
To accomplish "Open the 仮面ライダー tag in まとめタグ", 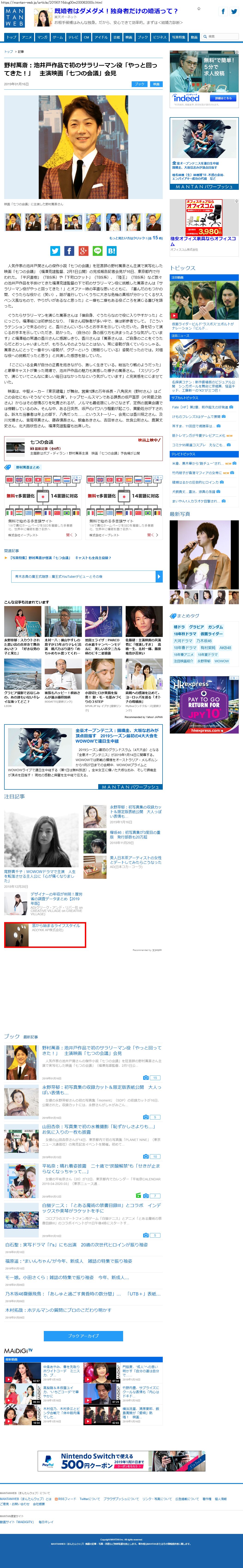I will 211,634.
